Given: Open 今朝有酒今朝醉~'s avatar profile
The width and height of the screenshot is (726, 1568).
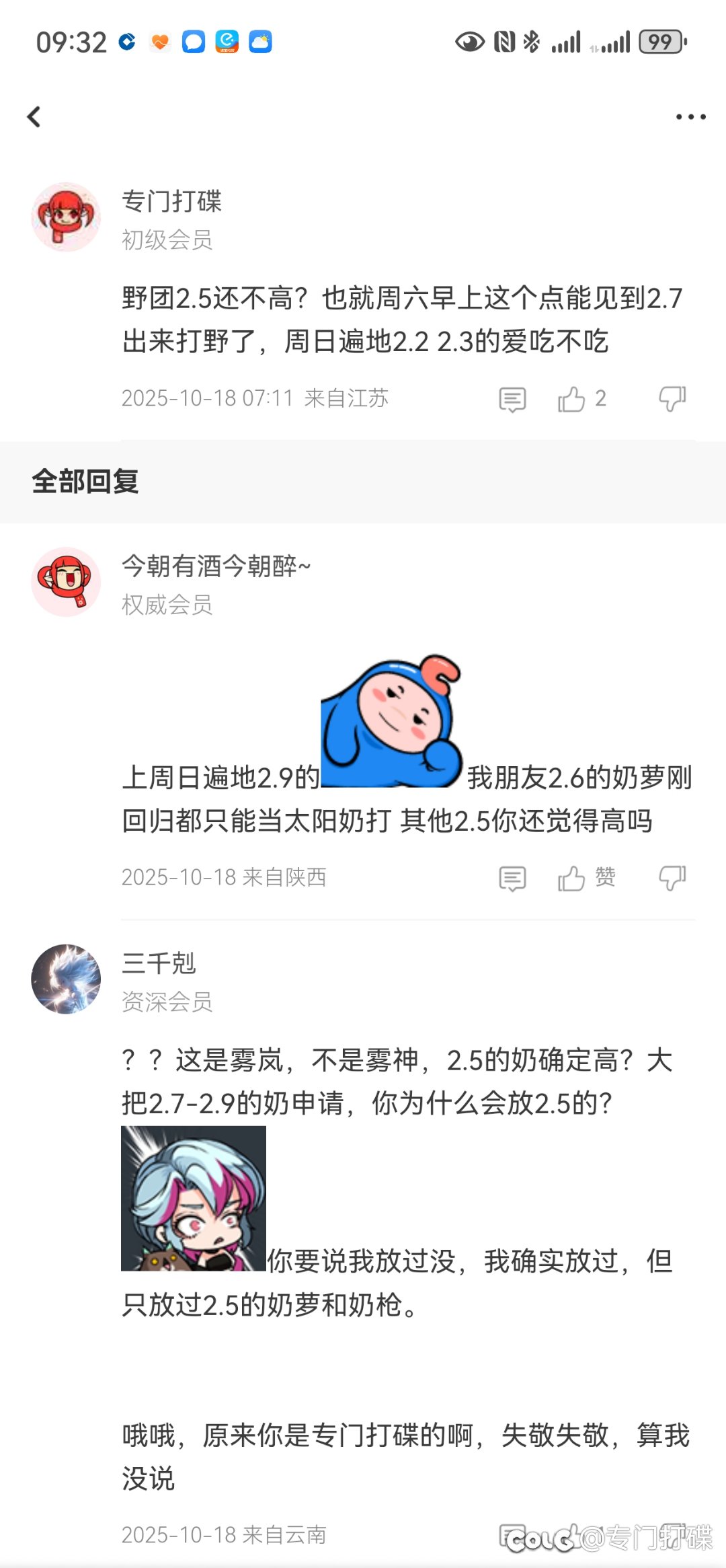Looking at the screenshot, I should [x=66, y=582].
